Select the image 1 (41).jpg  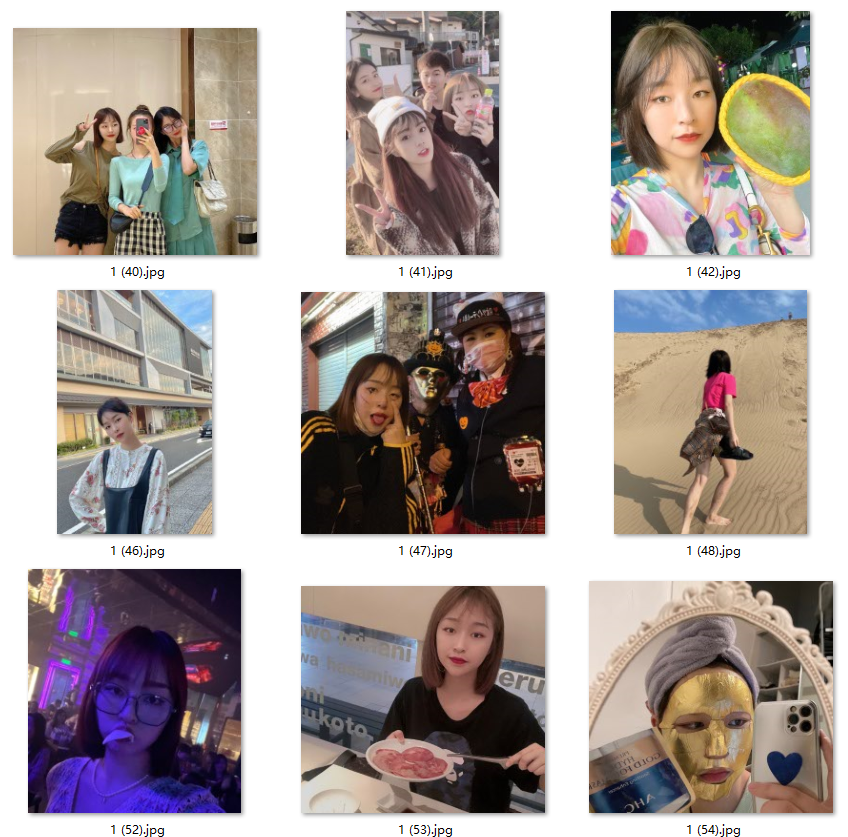tap(423, 133)
